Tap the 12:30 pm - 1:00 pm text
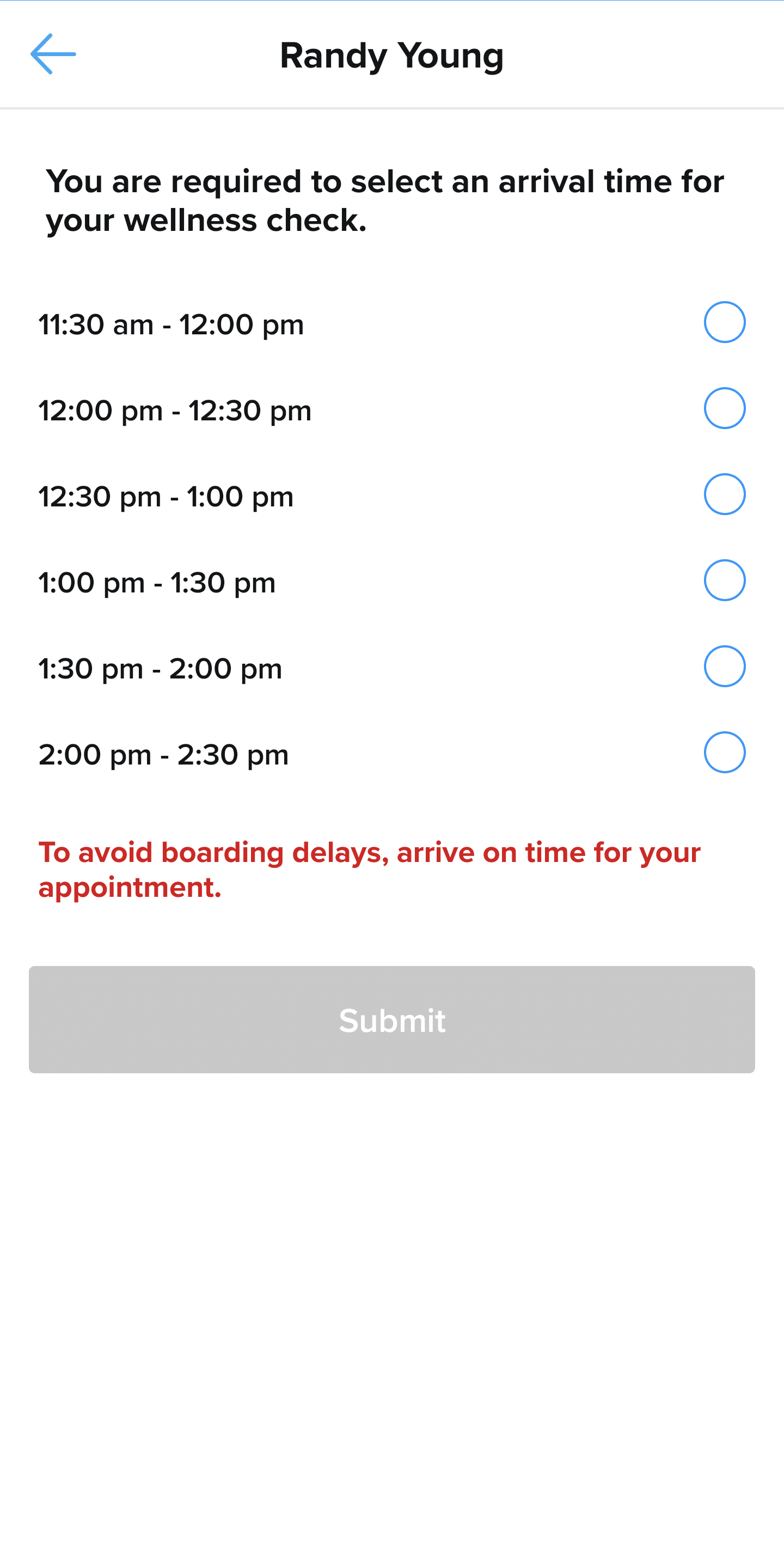The height and width of the screenshot is (1547, 784). click(x=166, y=495)
